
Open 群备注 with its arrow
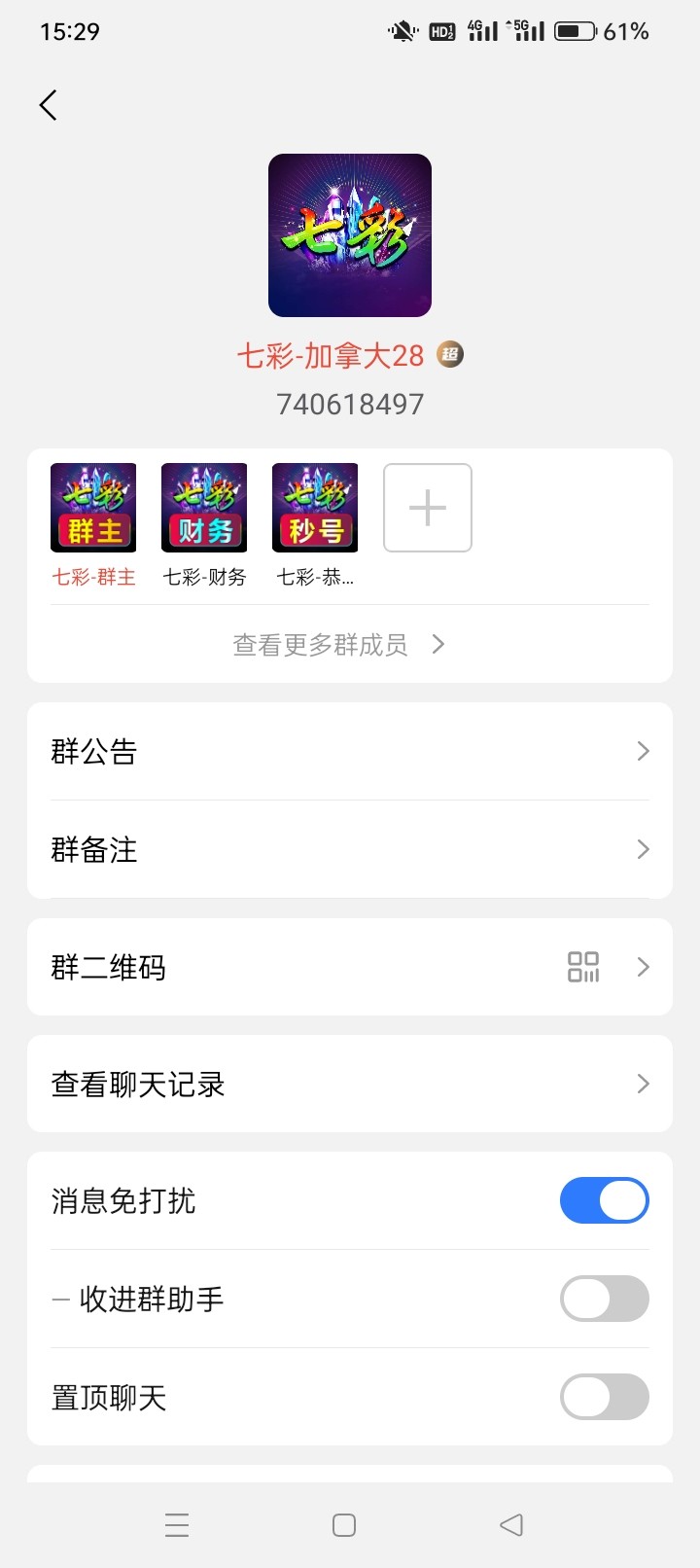(643, 849)
